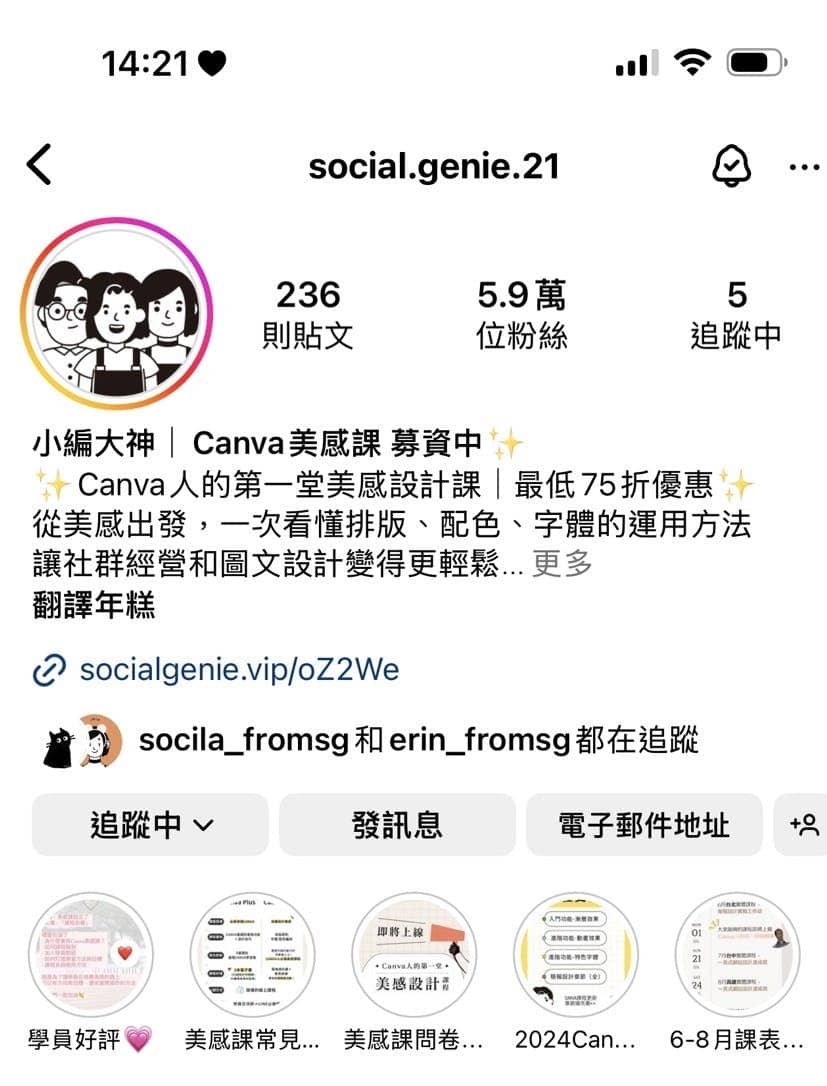Open the 6-8月課表 highlight
The width and height of the screenshot is (827, 1086).
click(x=737, y=955)
